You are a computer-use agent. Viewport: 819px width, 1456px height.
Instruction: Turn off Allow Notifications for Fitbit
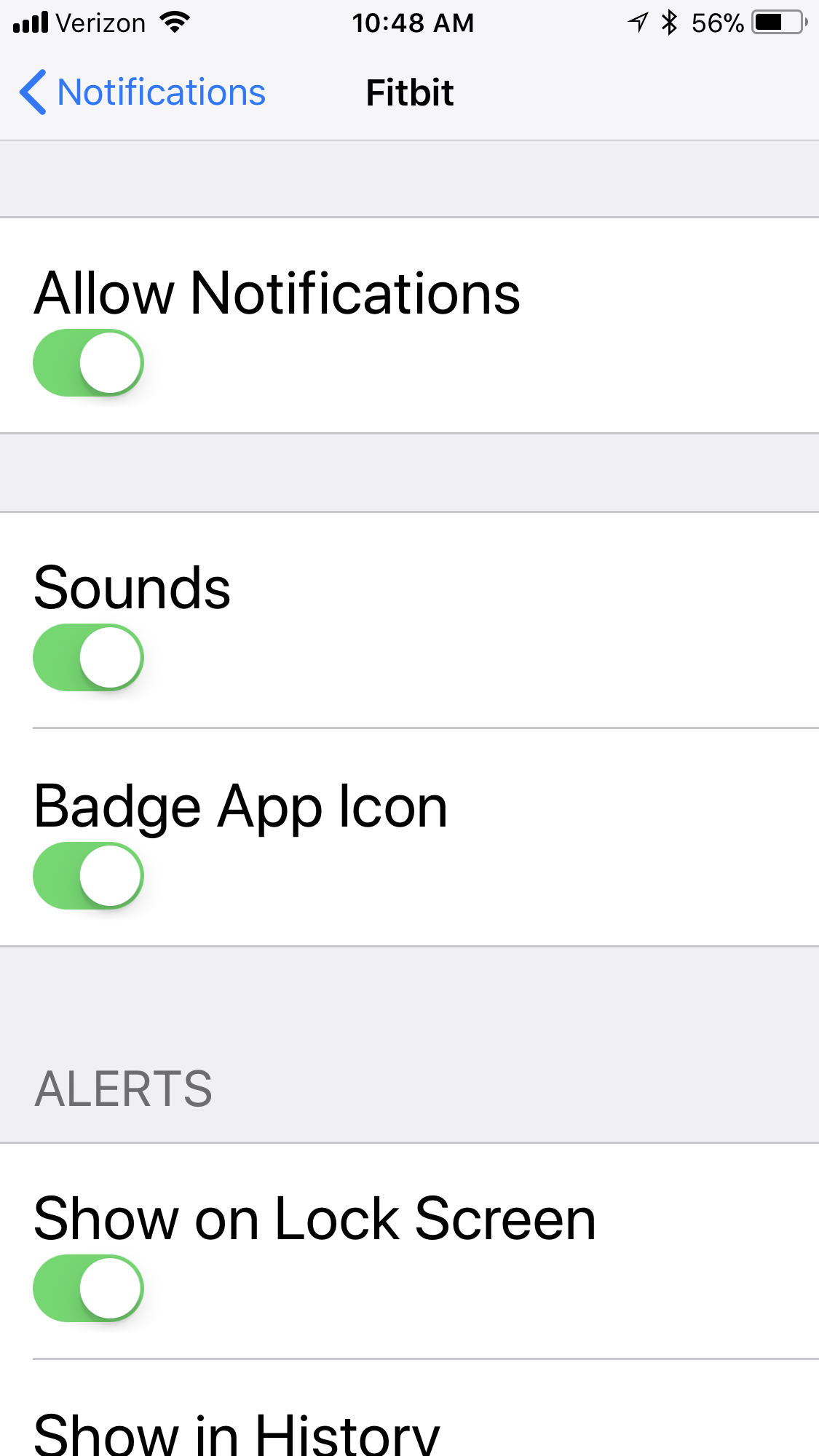coord(88,362)
